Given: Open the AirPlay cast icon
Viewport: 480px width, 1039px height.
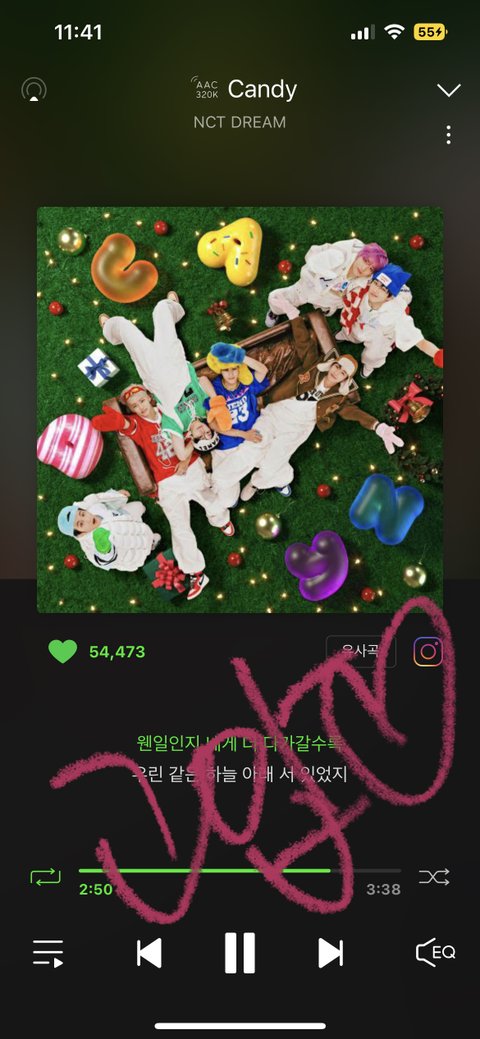Looking at the screenshot, I should pyautogui.click(x=34, y=89).
